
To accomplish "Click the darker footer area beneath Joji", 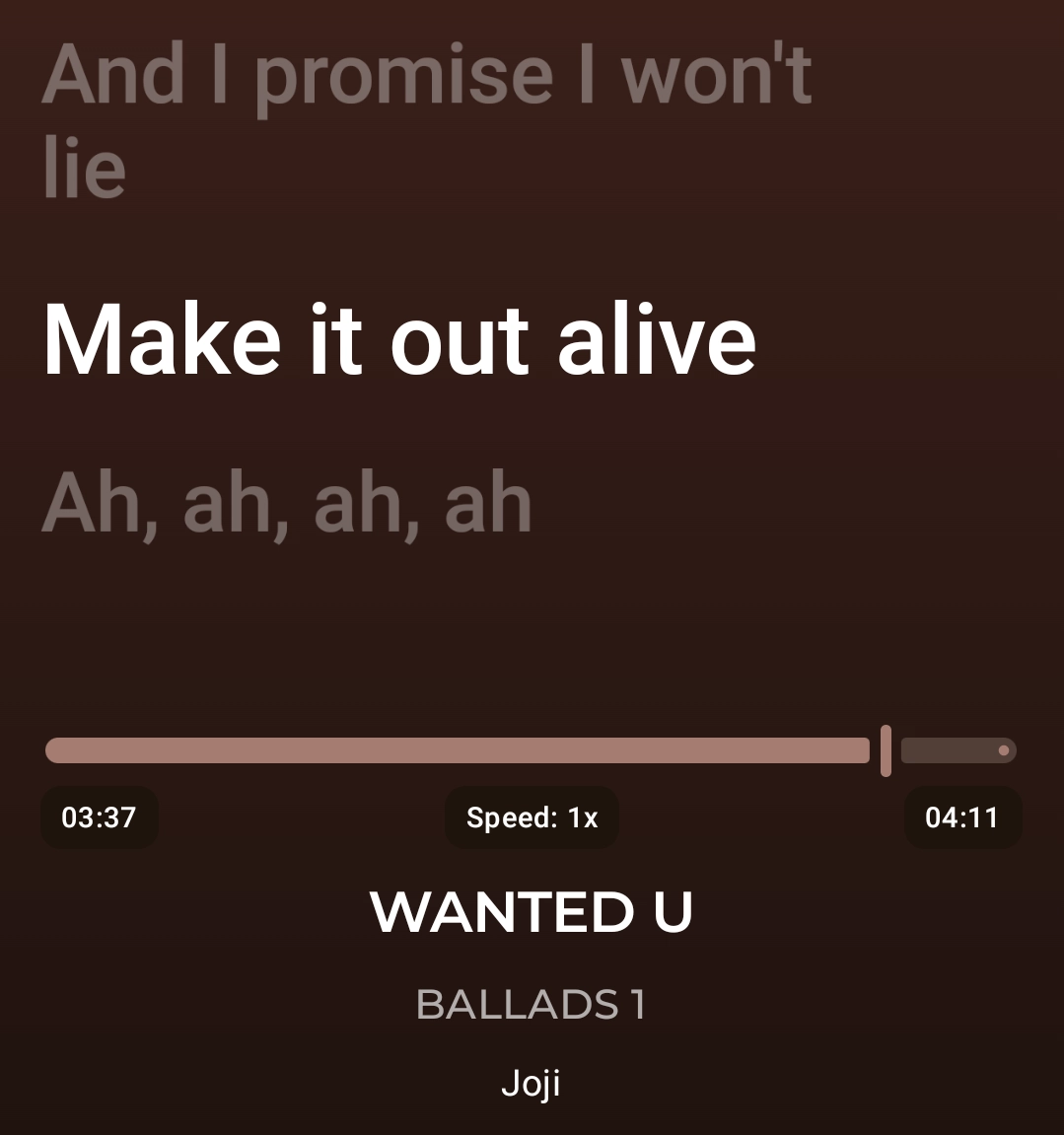I will tap(532, 1124).
